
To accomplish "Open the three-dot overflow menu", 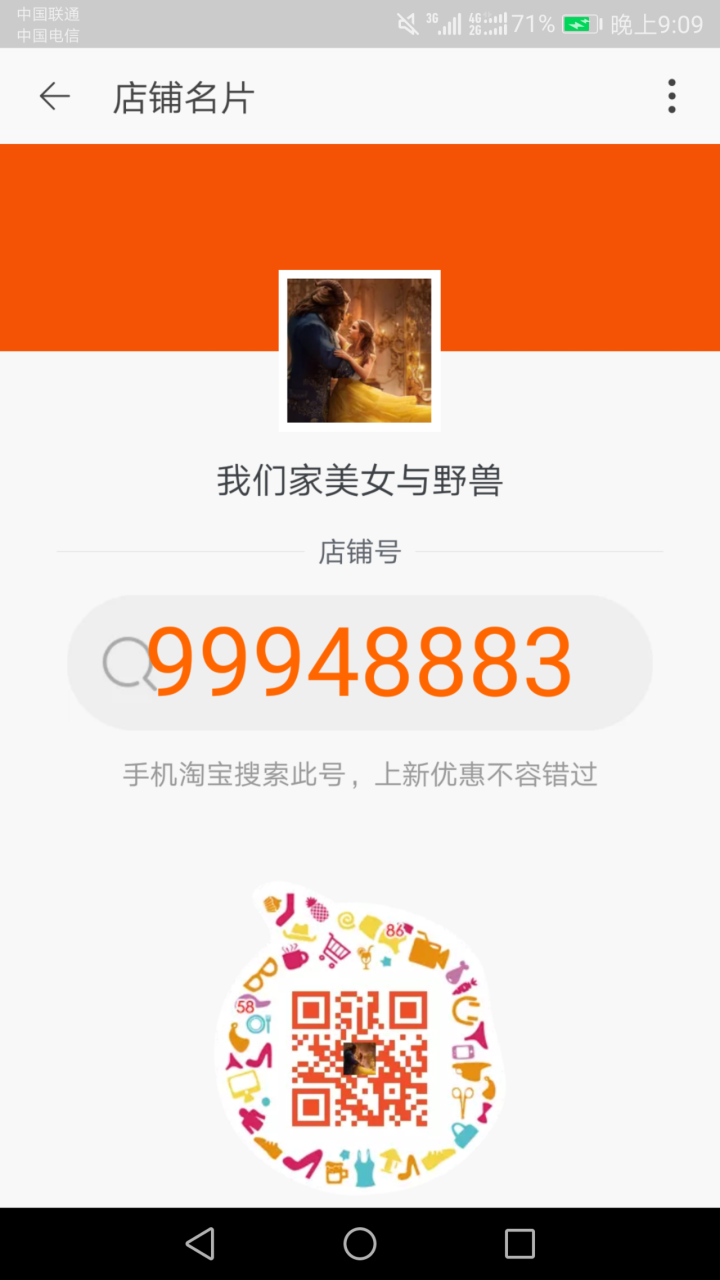I will point(672,97).
